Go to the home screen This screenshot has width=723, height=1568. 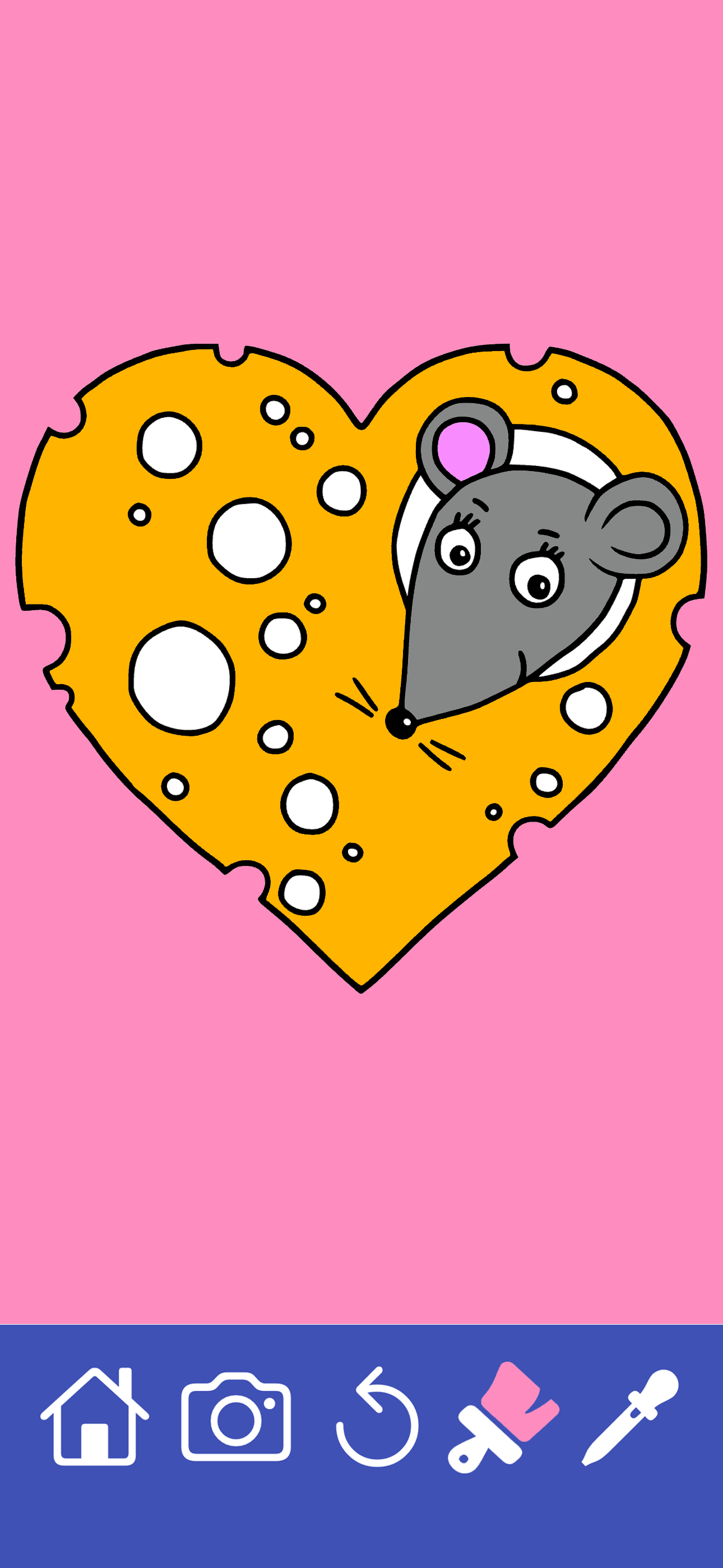tap(94, 1416)
